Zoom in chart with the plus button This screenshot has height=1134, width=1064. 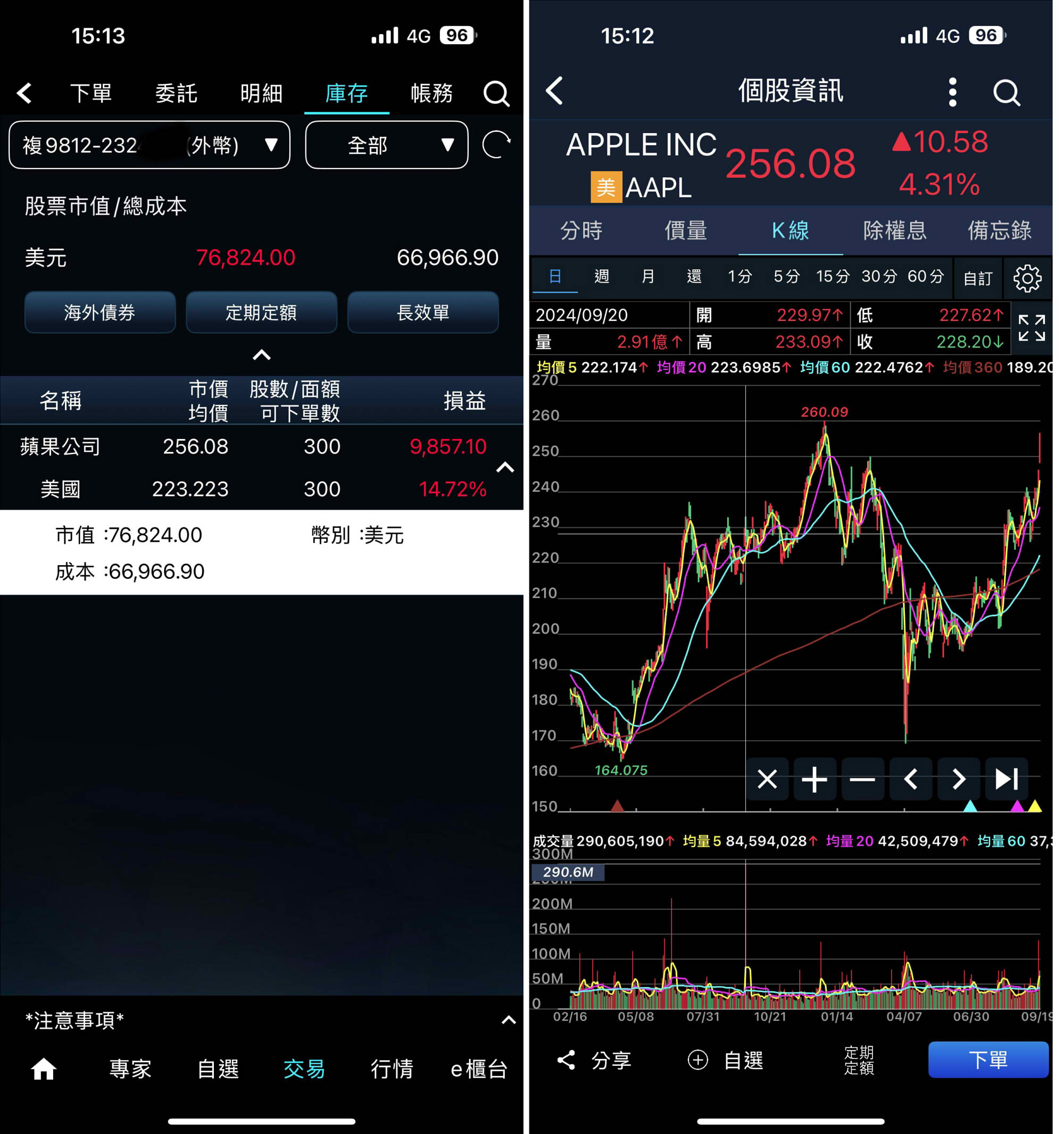pos(814,779)
